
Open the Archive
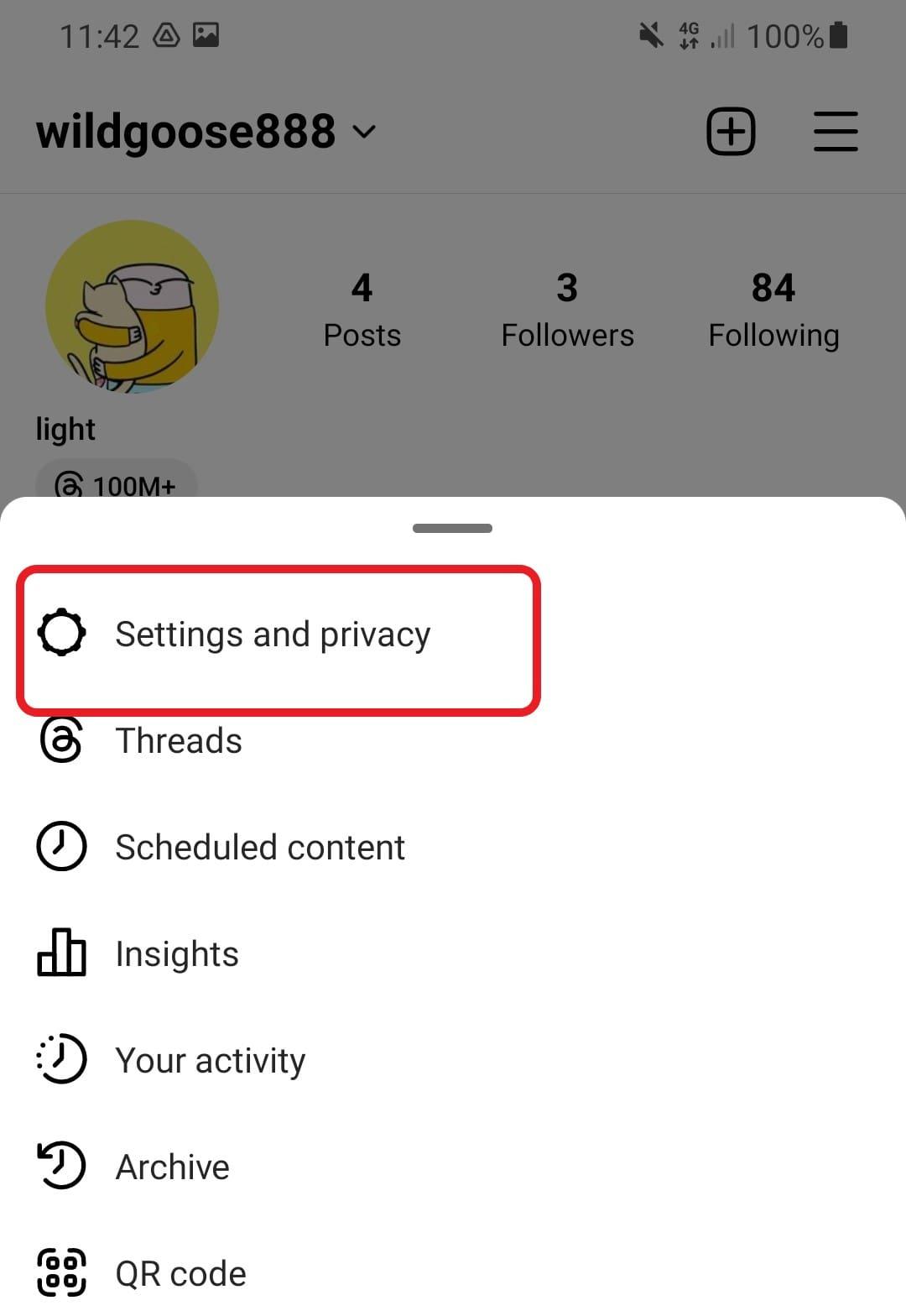click(172, 1167)
